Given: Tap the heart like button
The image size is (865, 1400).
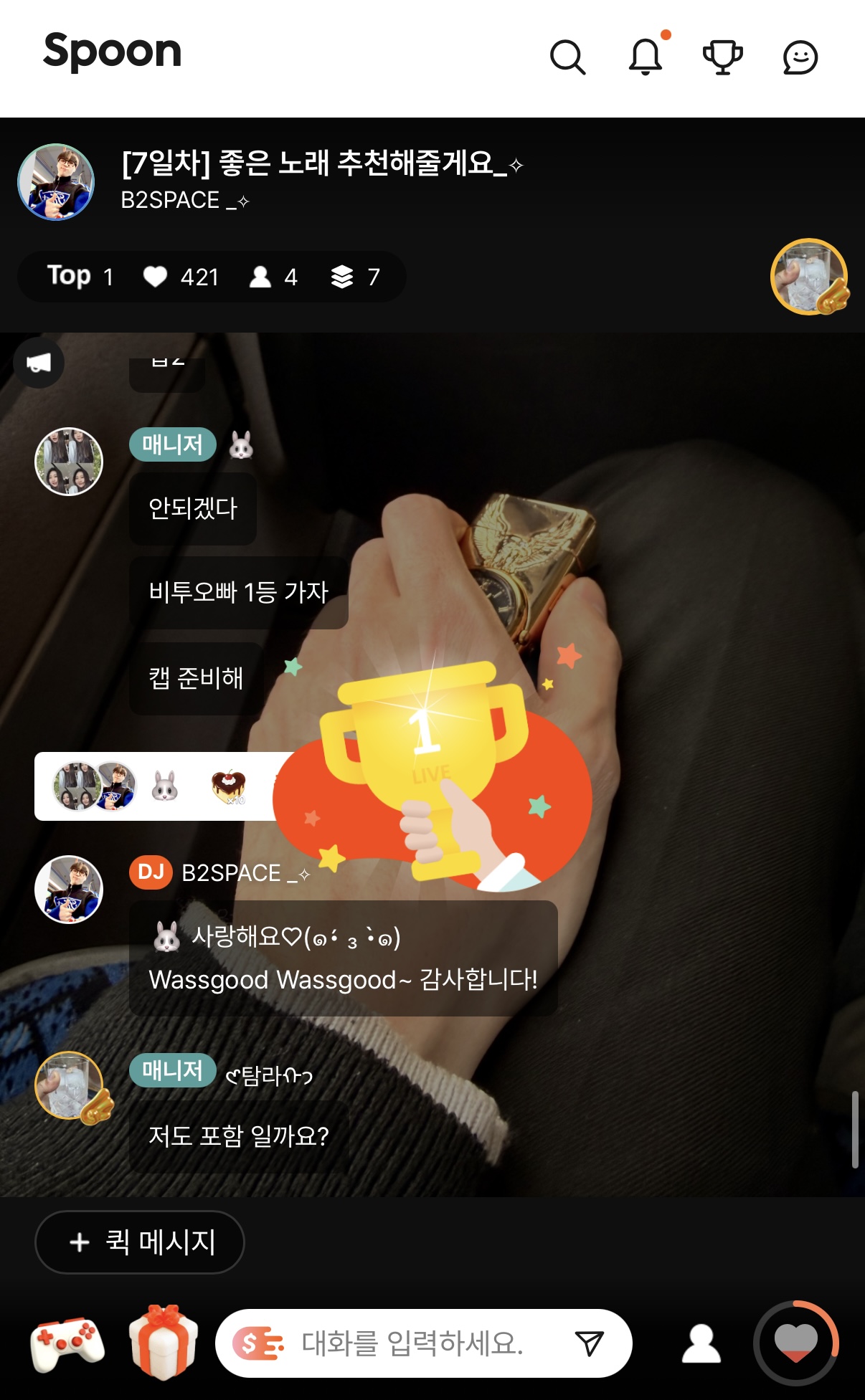Looking at the screenshot, I should [x=795, y=1343].
